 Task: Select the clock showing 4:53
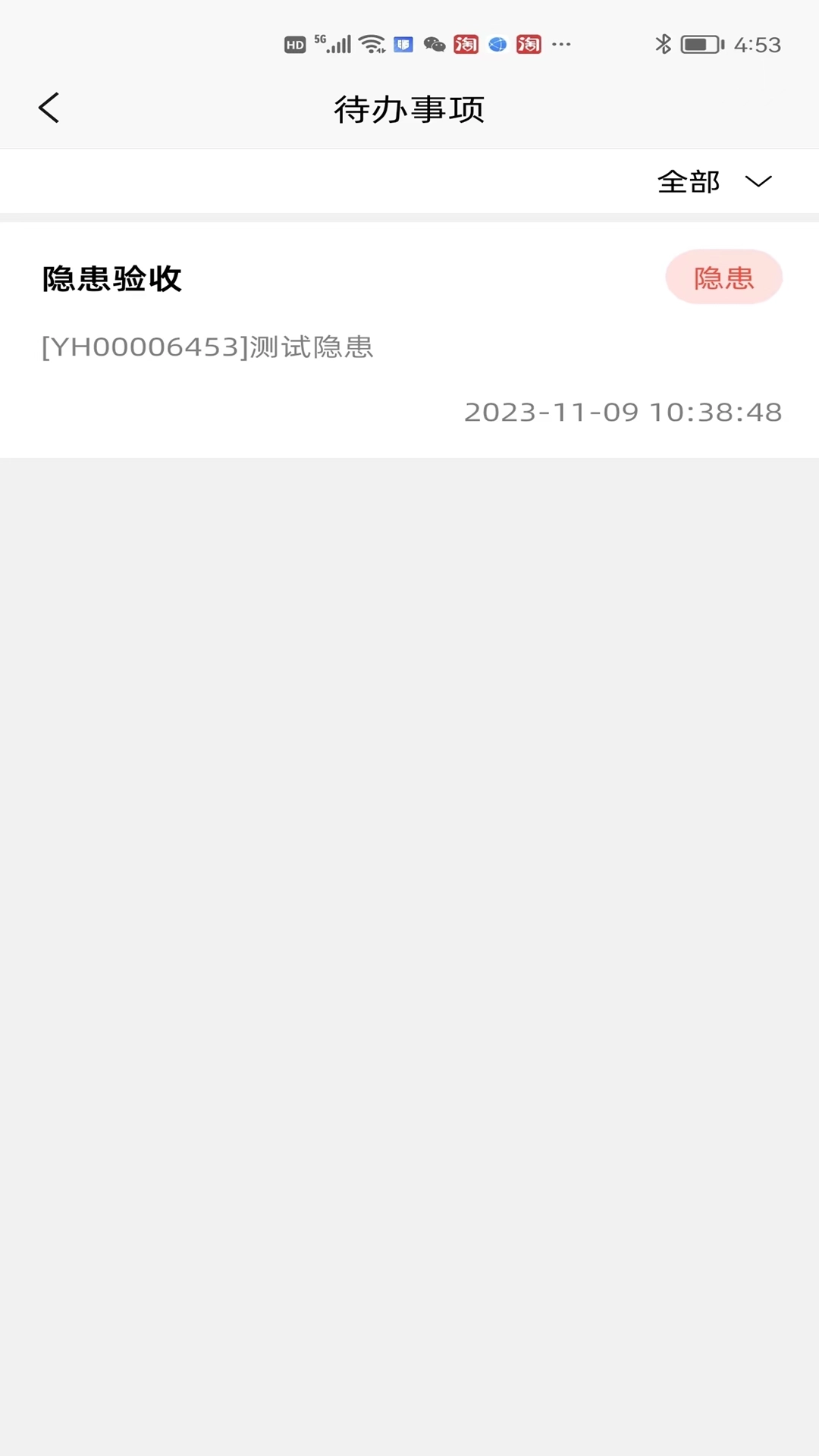757,43
